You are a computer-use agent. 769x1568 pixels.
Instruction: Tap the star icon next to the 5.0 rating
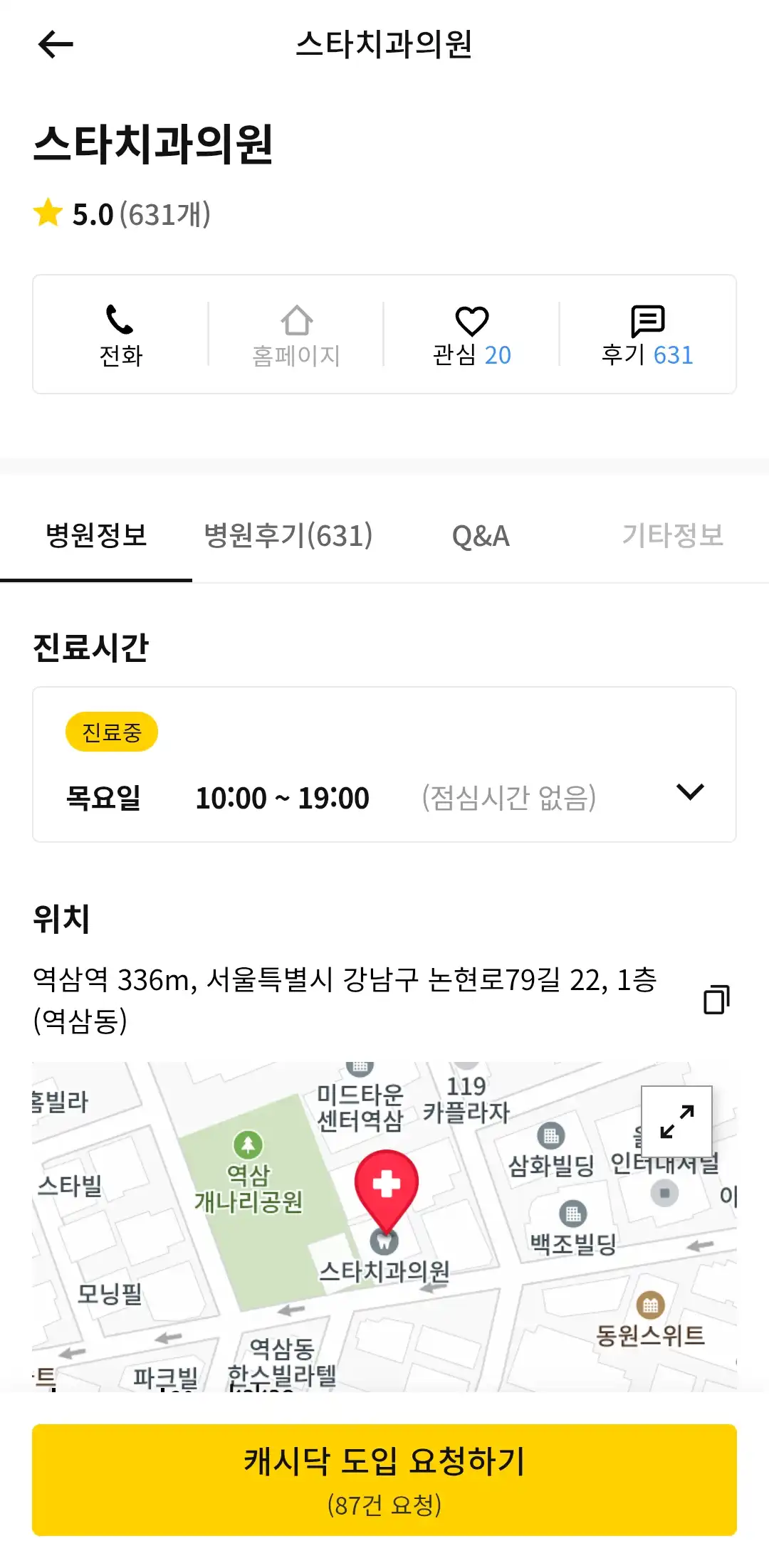pyautogui.click(x=47, y=212)
